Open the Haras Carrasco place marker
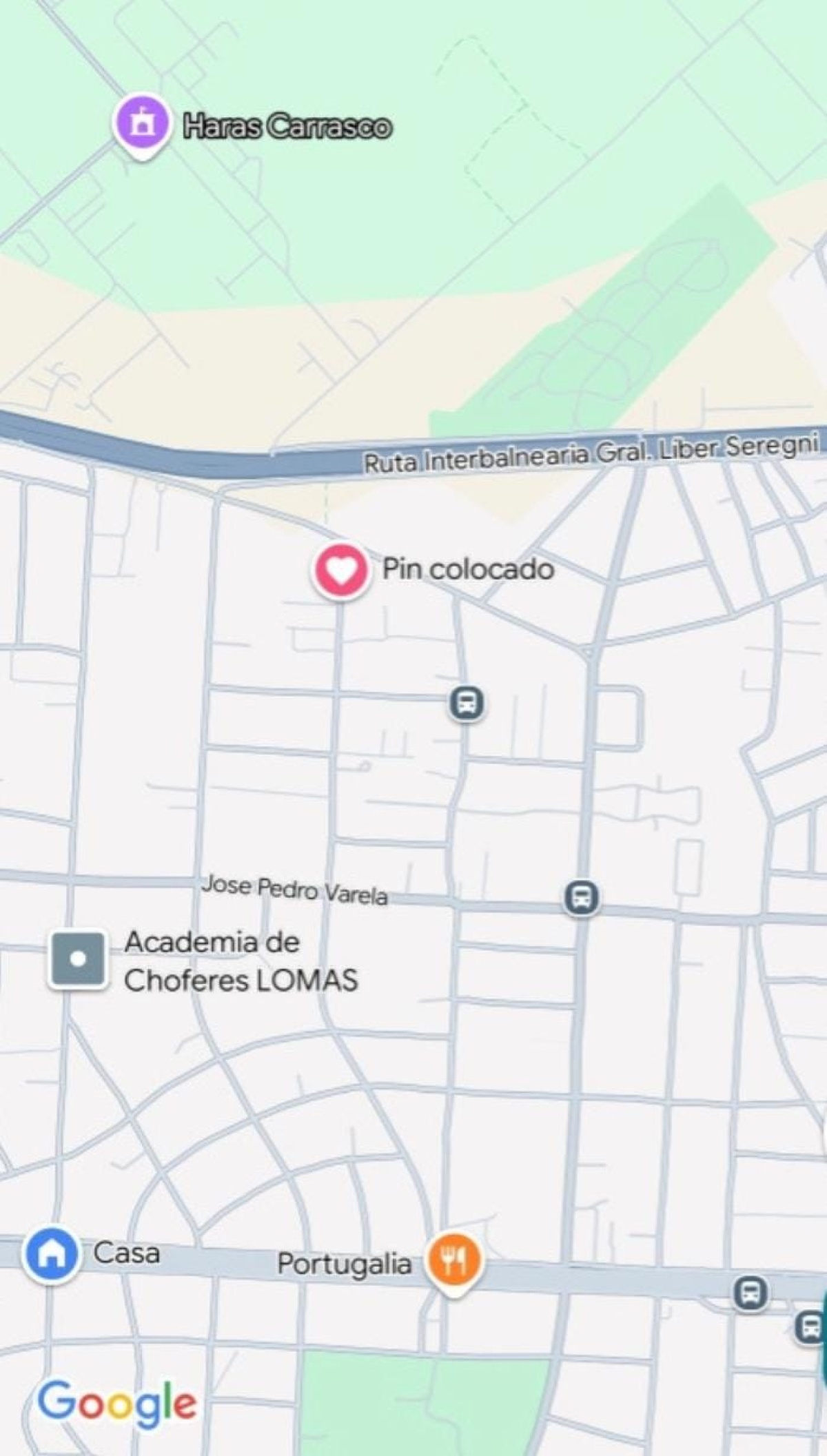 pos(141,123)
